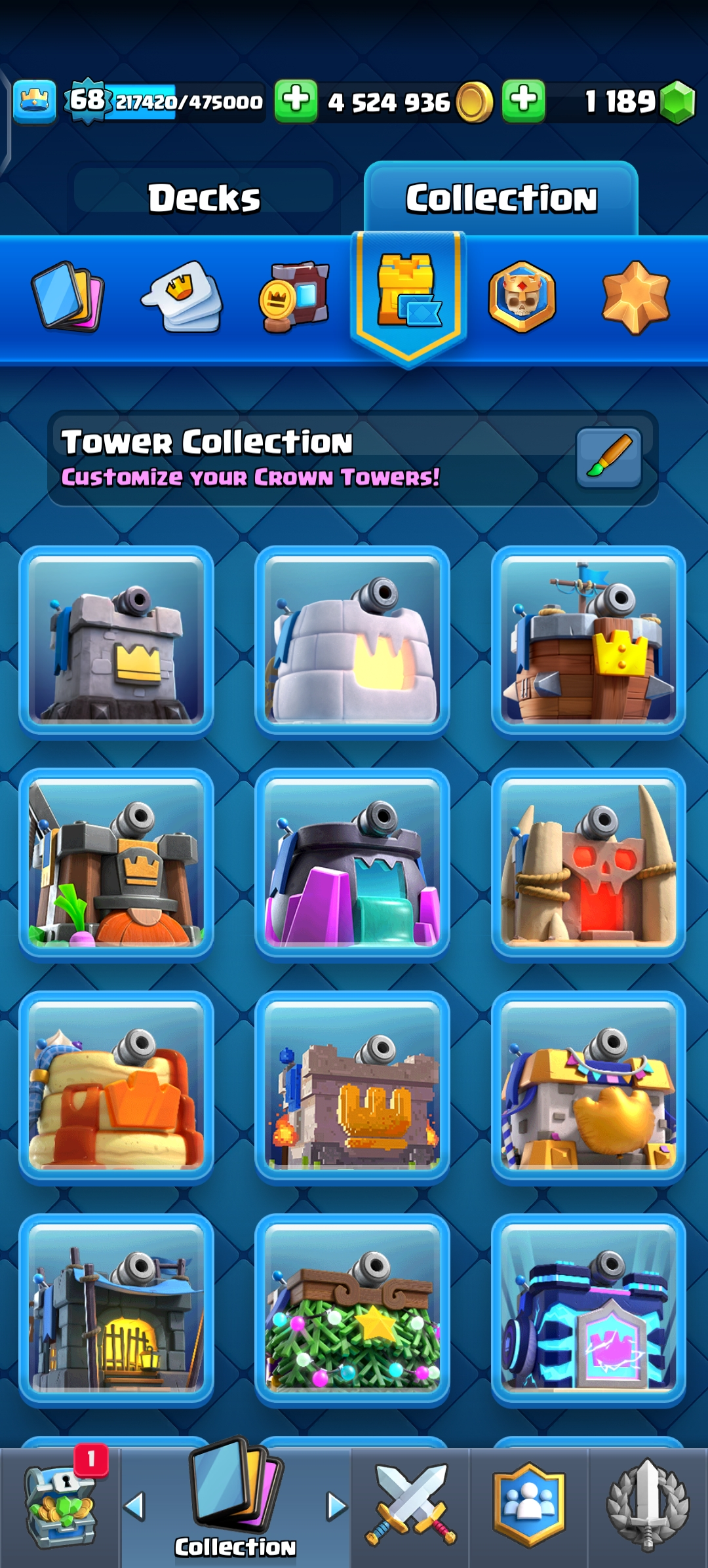Image resolution: width=708 pixels, height=1568 pixels.
Task: Select the pirate ship tower skin
Action: click(x=588, y=640)
